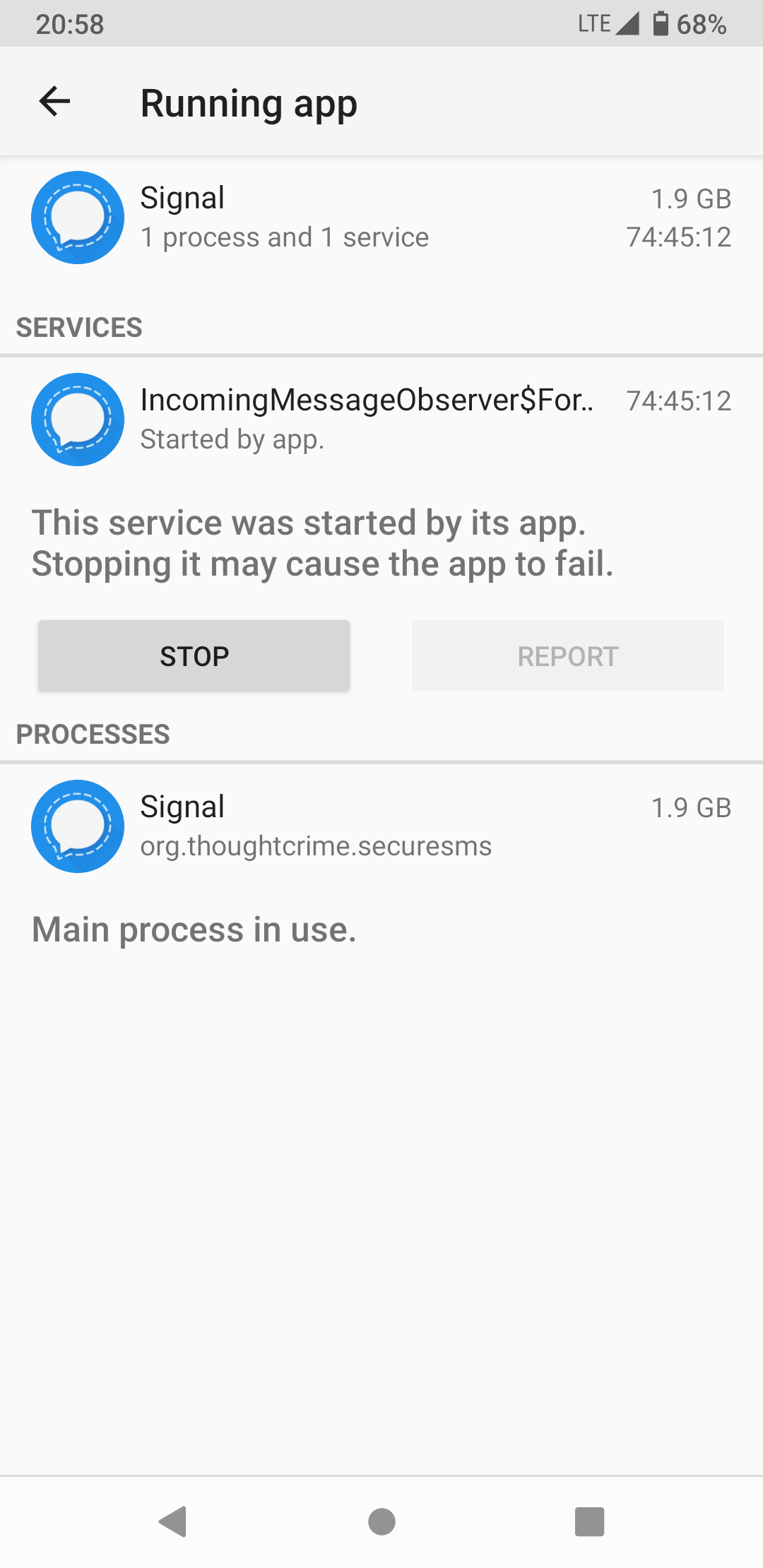Open recent apps overview
763x1568 pixels.
coord(589,1521)
